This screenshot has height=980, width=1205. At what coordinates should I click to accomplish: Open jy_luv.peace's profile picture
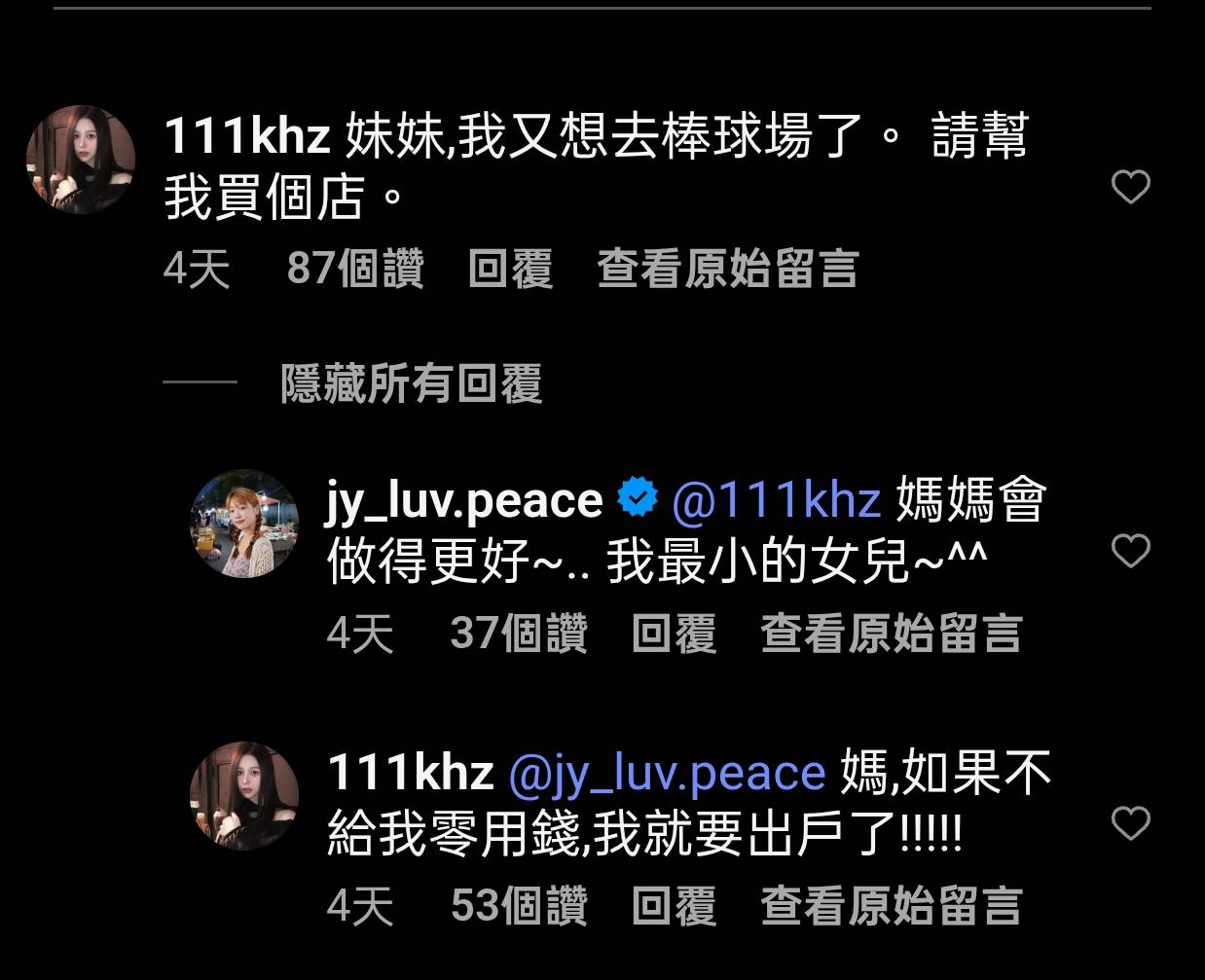point(243,524)
